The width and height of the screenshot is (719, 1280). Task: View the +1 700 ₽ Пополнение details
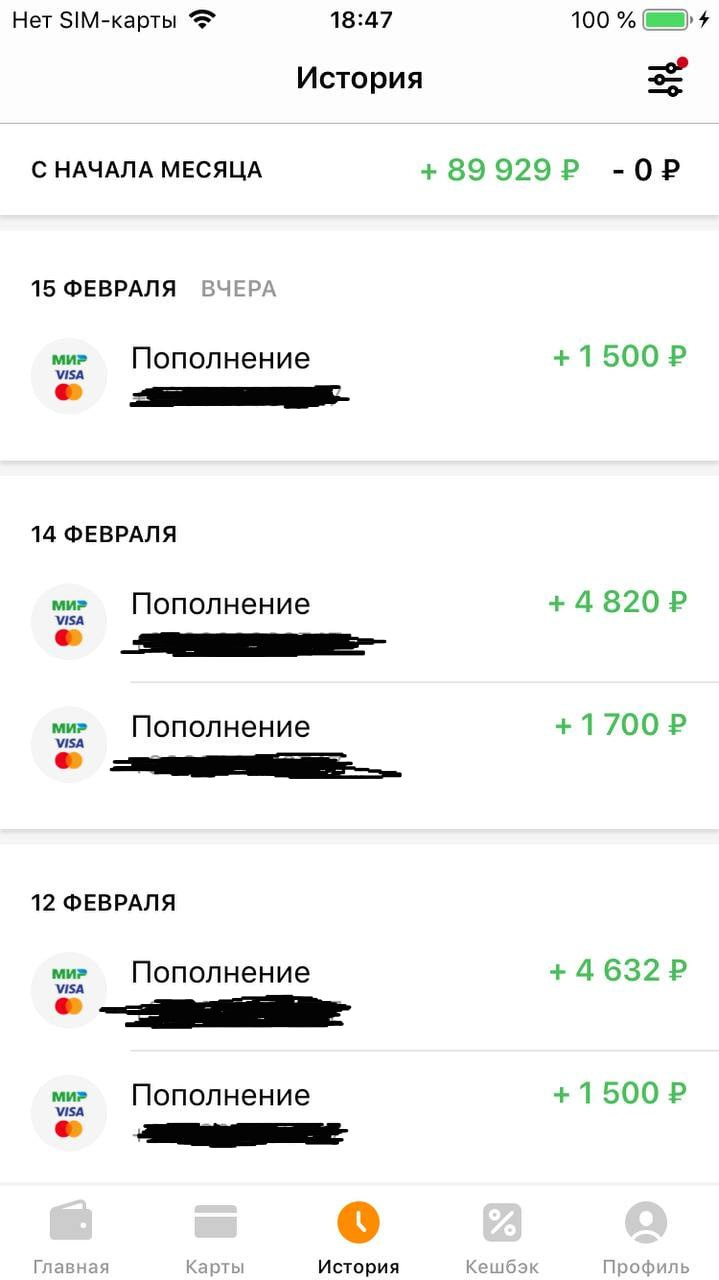359,745
